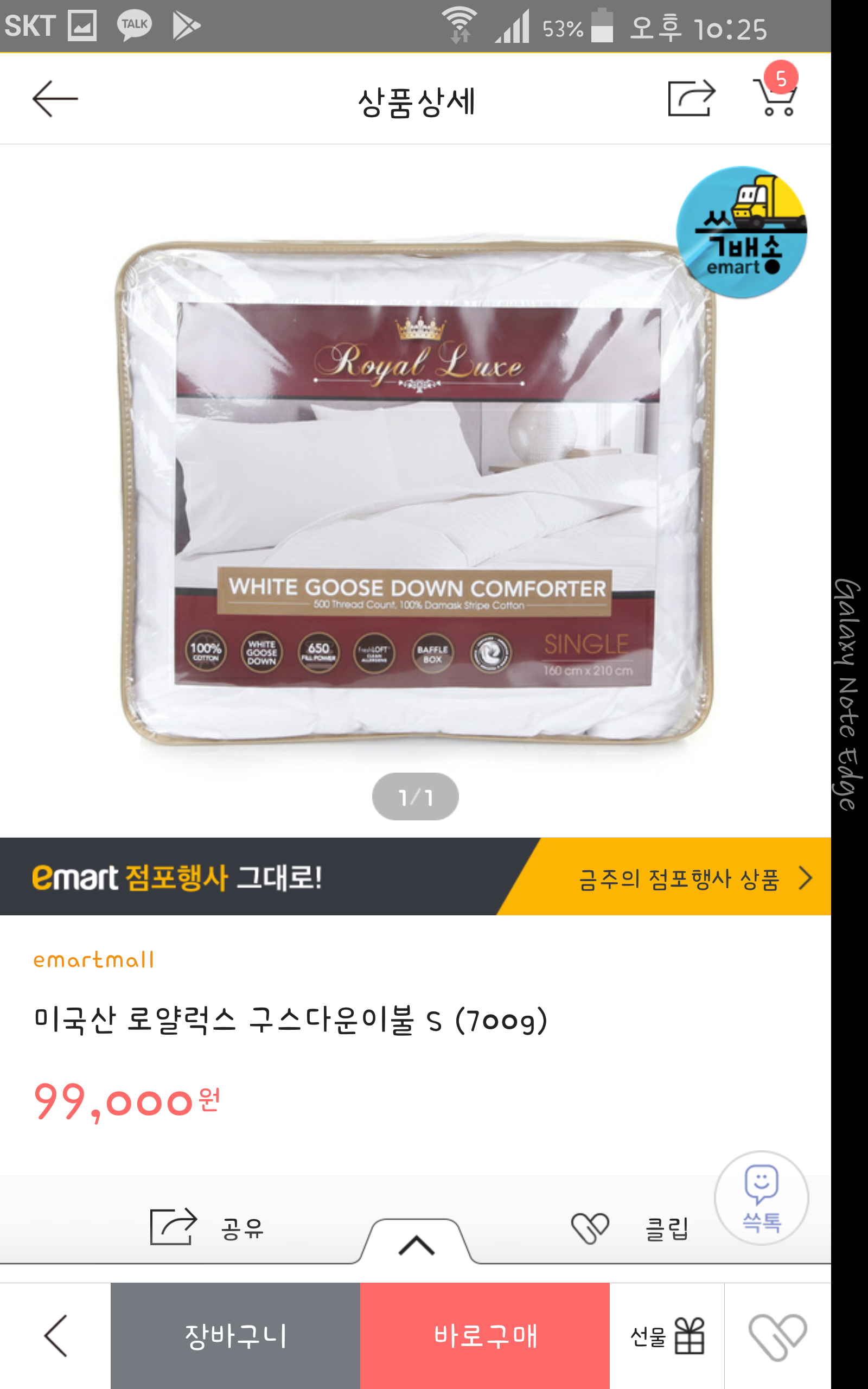Open the 쓱톡 chat button

(x=761, y=1199)
